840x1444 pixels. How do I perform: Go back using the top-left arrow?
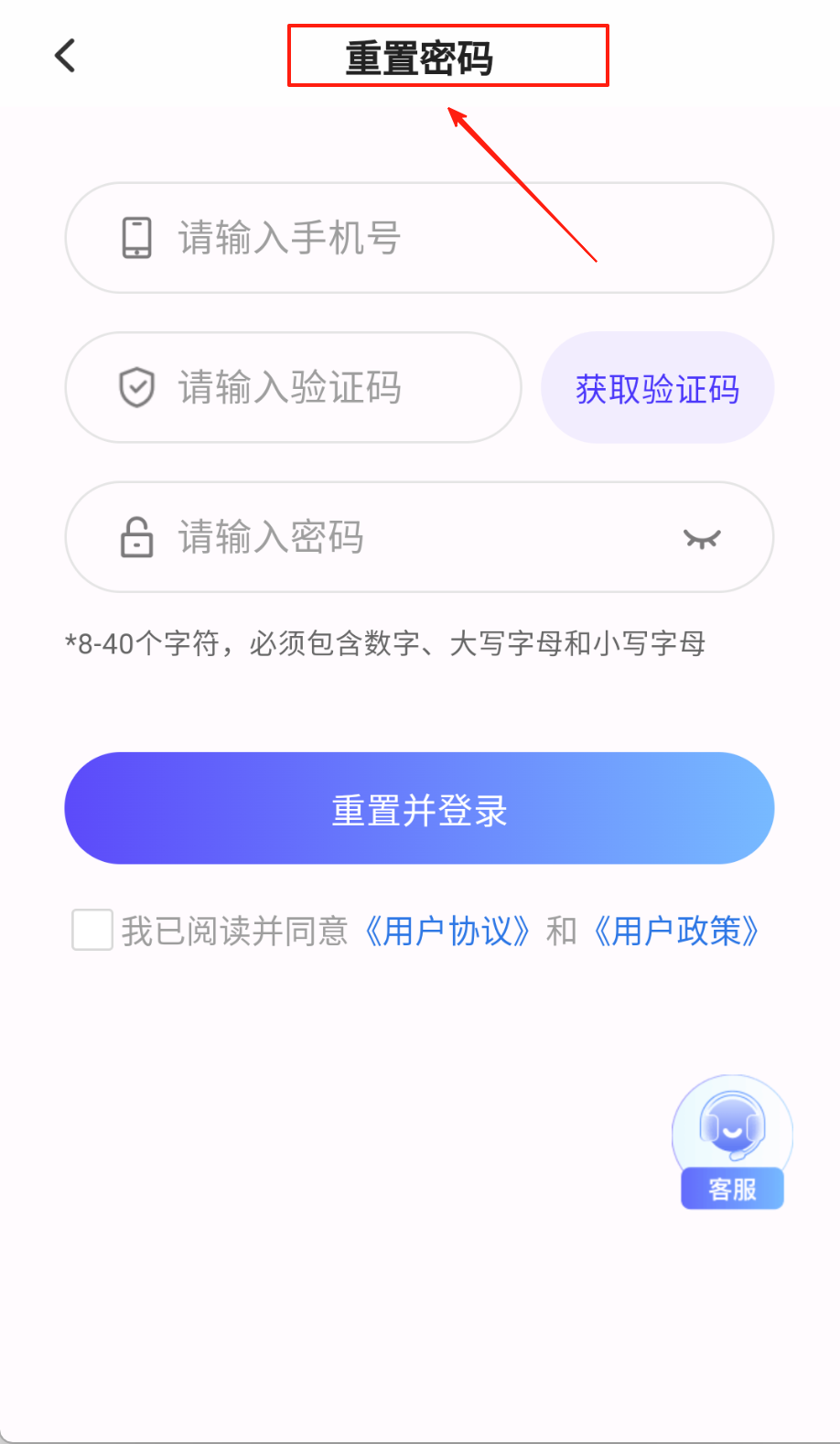65,56
